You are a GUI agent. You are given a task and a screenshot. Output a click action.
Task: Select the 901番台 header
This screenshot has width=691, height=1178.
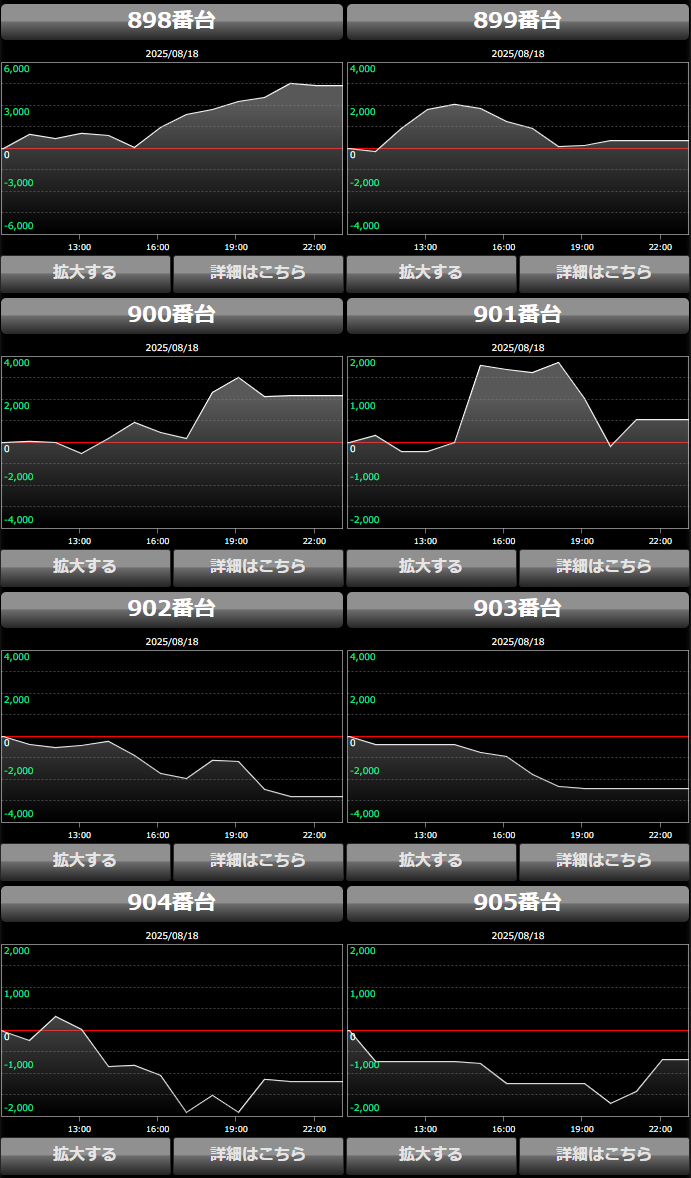[x=517, y=315]
